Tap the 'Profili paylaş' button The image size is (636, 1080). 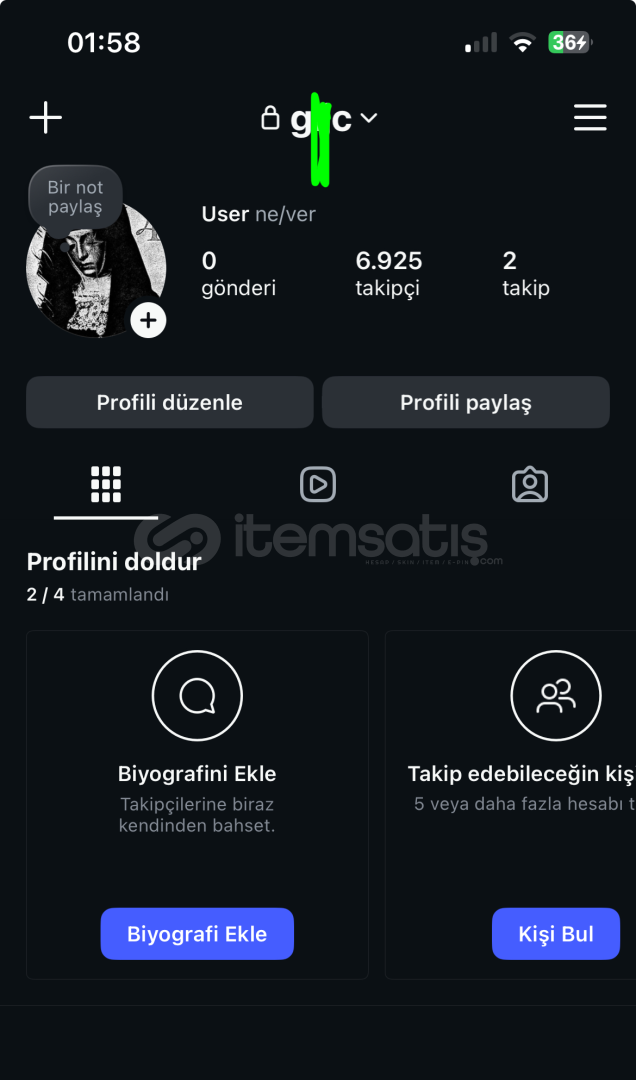coord(465,402)
